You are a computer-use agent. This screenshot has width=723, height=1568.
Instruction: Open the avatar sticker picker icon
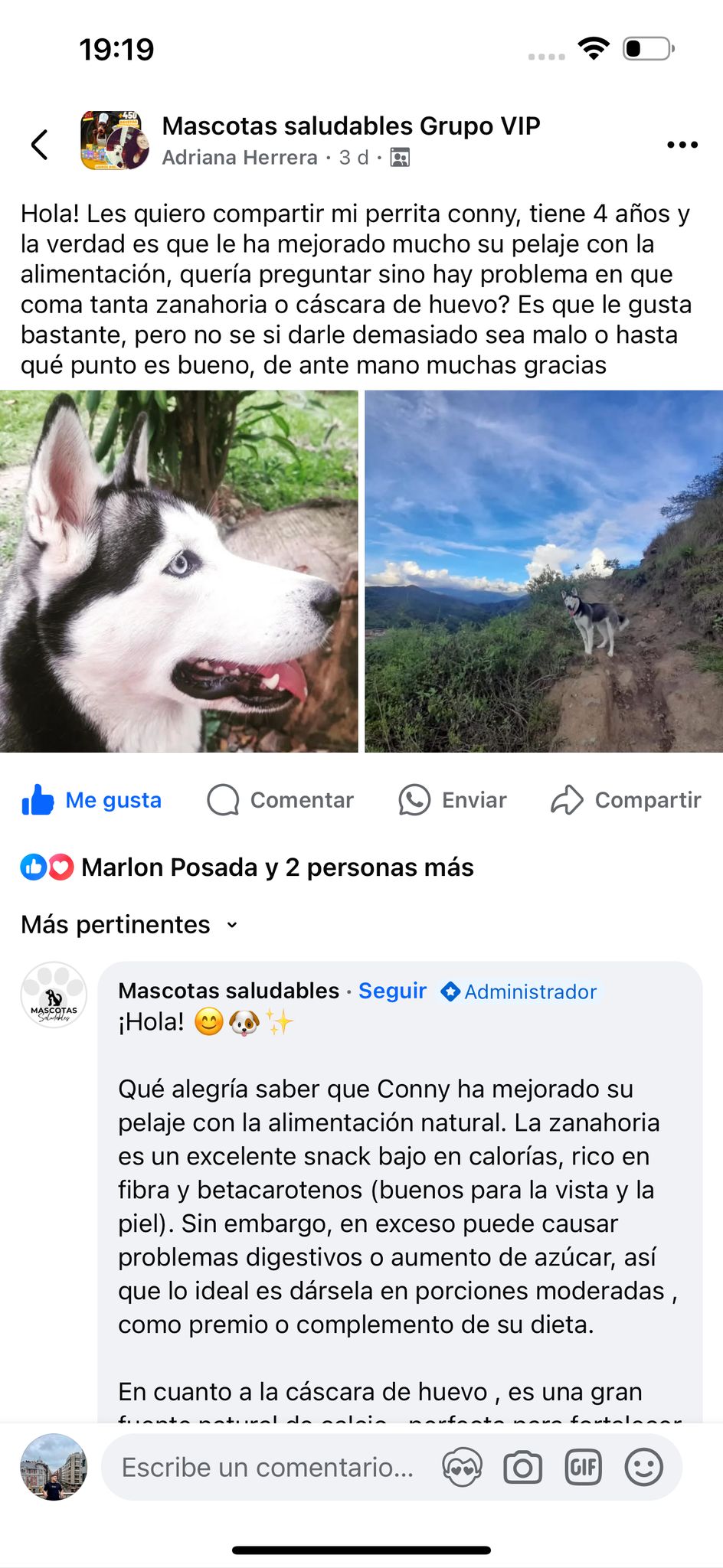(462, 1467)
